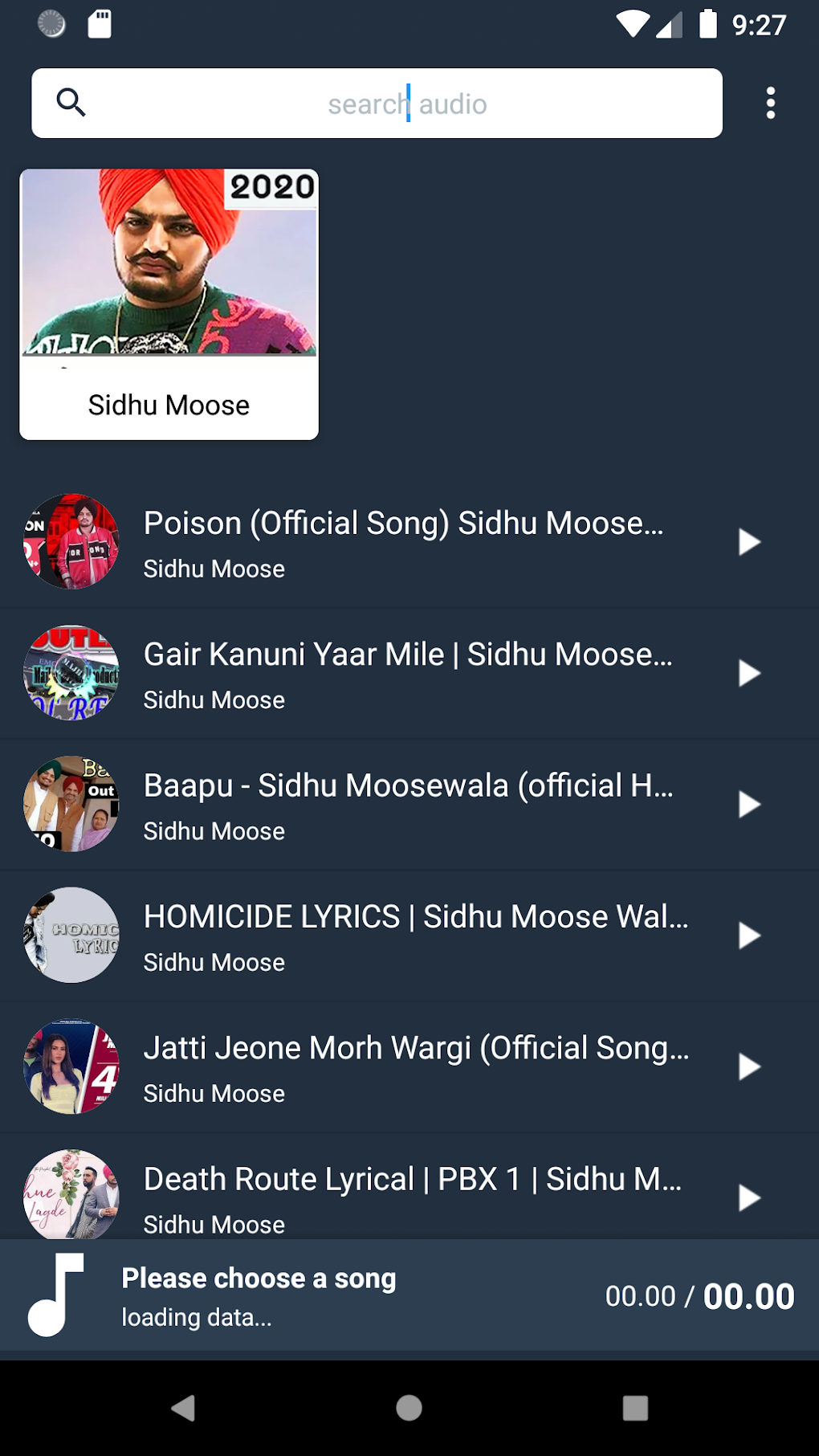The width and height of the screenshot is (819, 1456).
Task: Tap the search audio field
Action: [x=407, y=104]
